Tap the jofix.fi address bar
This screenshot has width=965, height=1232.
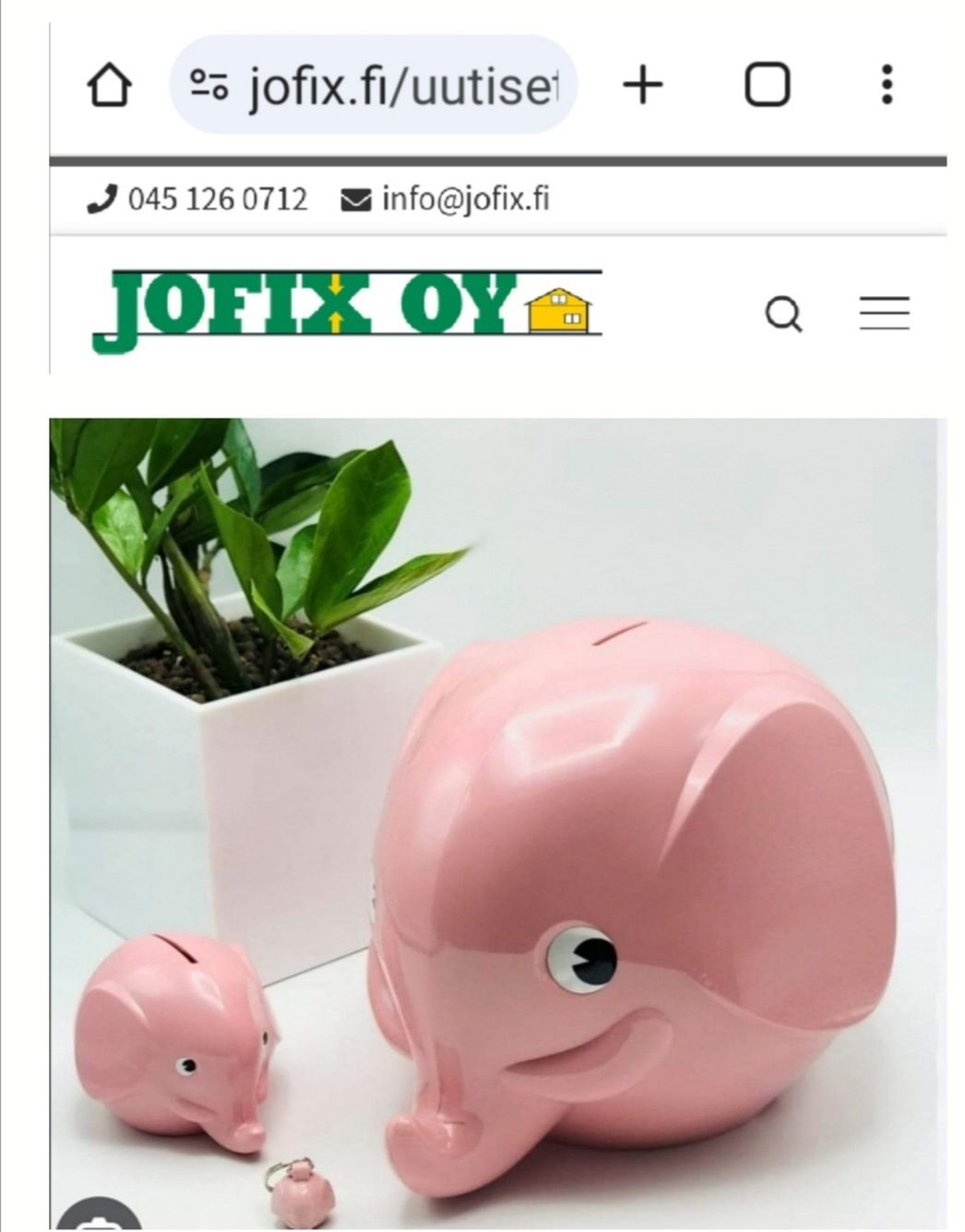(x=387, y=86)
